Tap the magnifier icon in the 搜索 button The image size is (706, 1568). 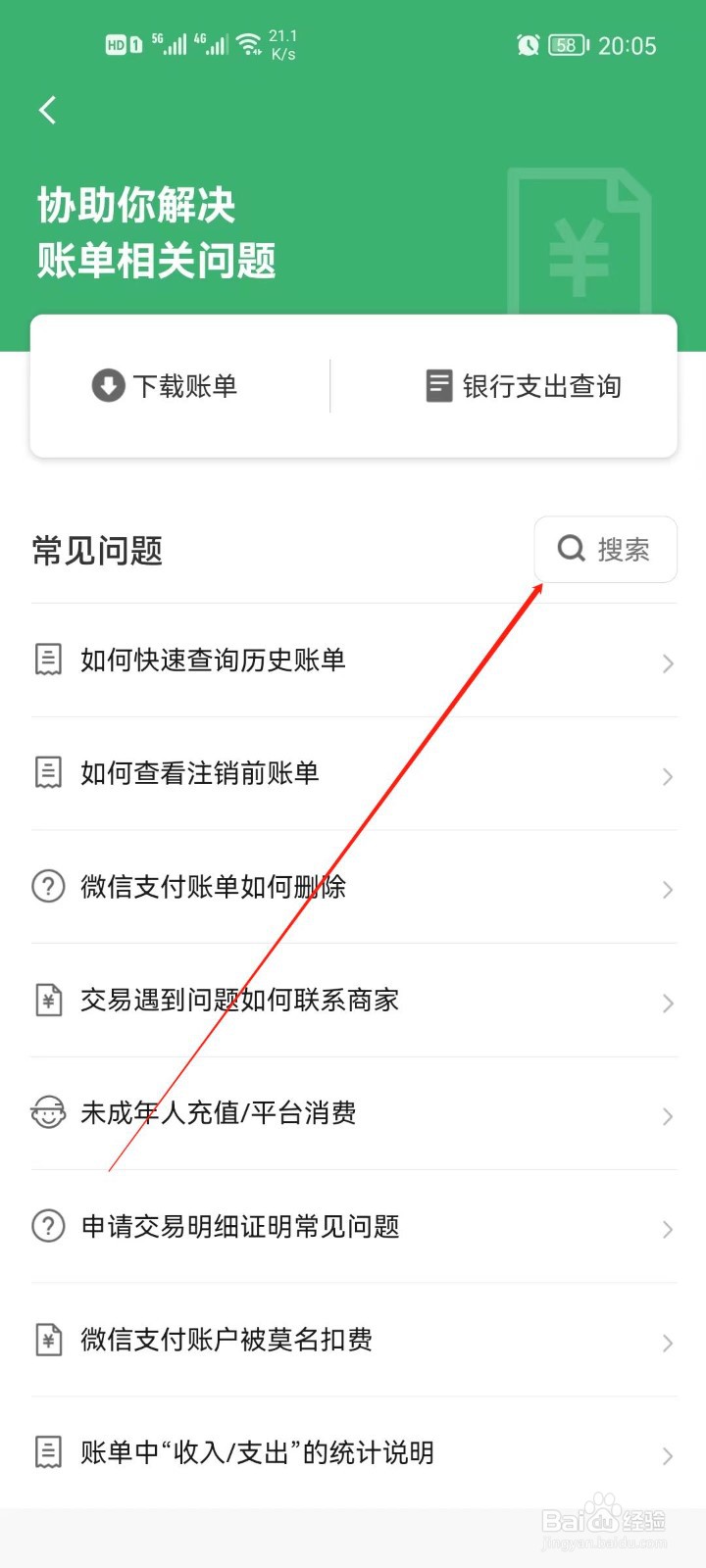point(570,549)
